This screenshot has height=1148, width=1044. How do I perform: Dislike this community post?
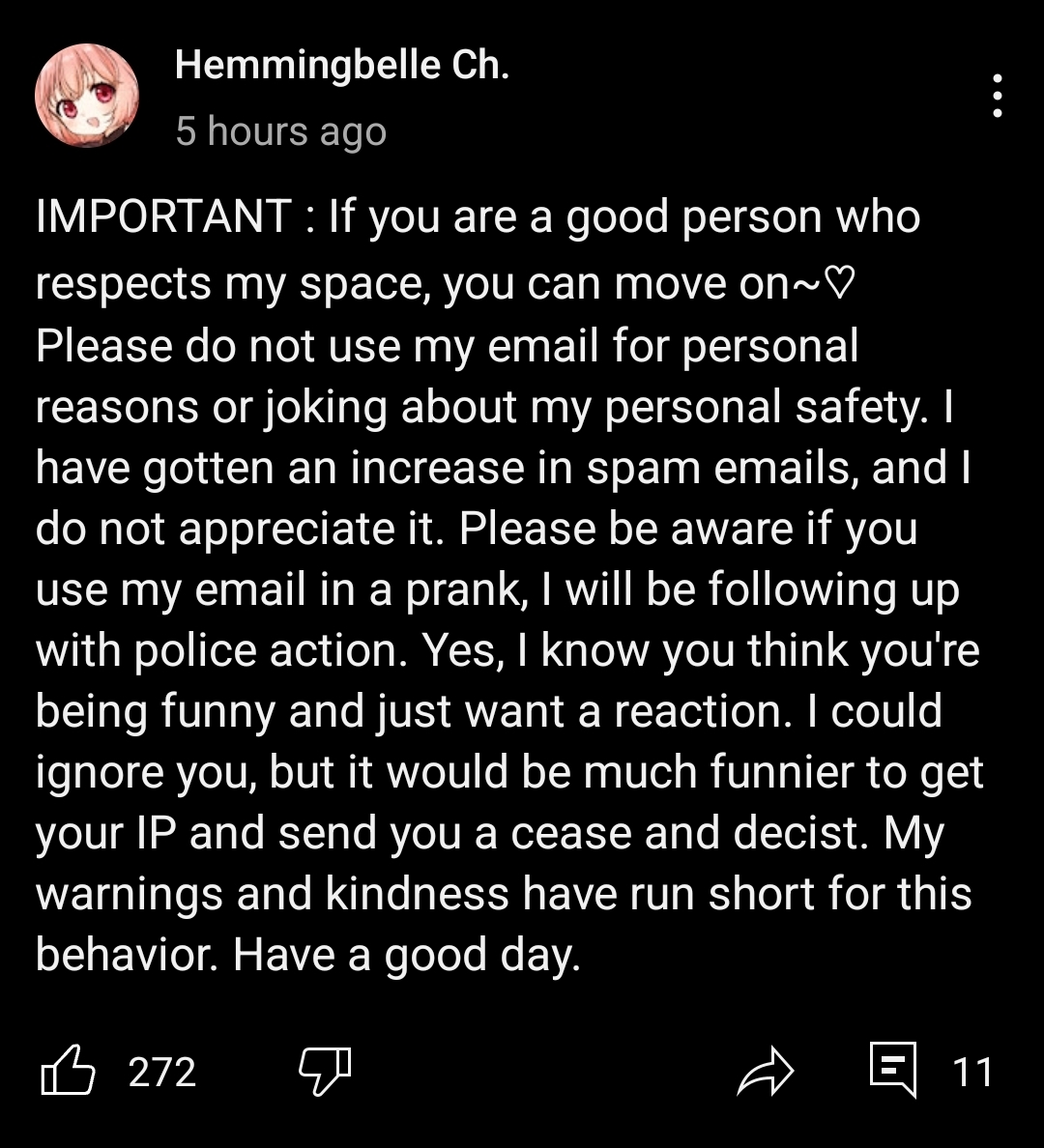(324, 1073)
